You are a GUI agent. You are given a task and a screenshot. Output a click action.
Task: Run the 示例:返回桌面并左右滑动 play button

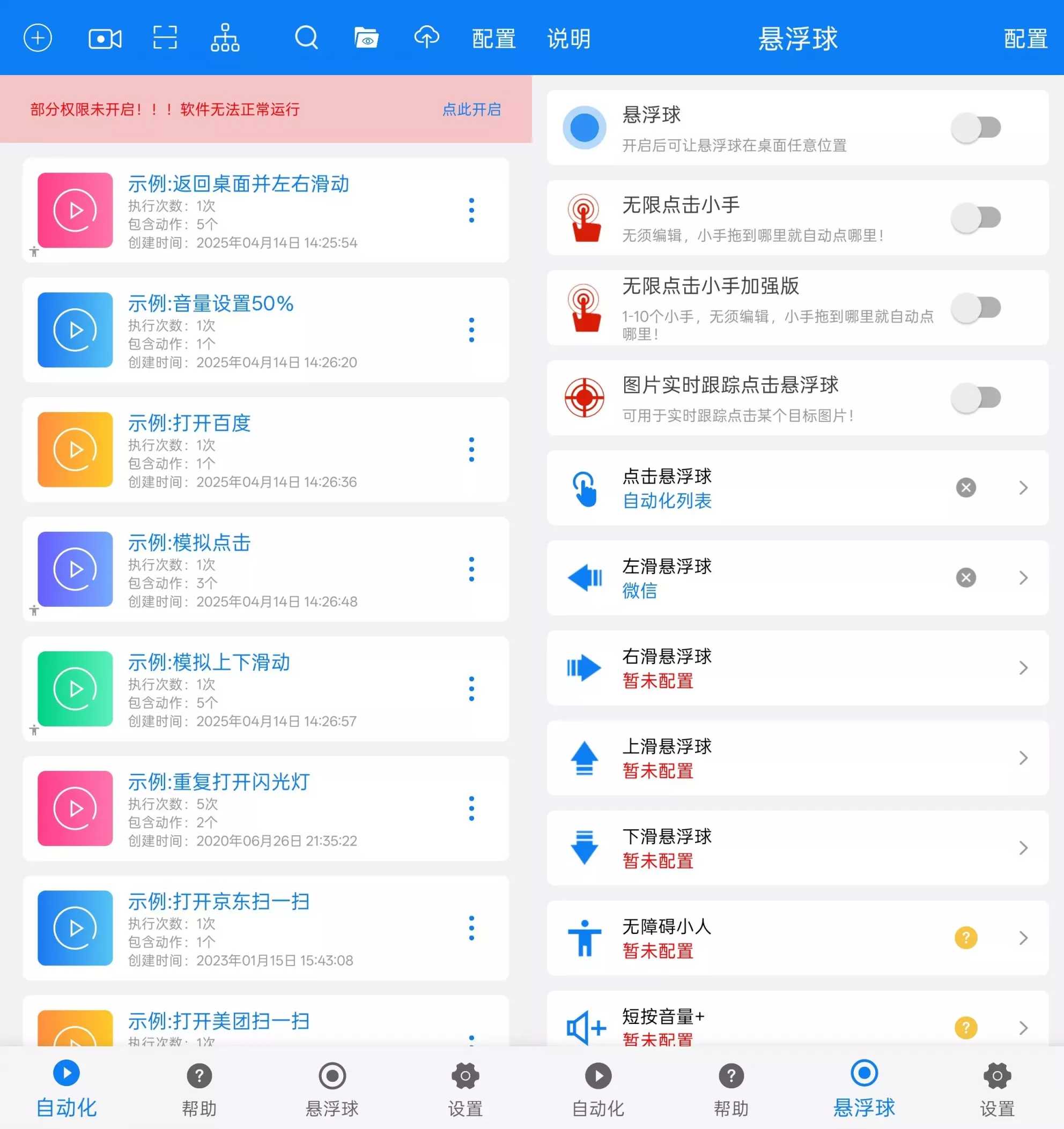[75, 210]
